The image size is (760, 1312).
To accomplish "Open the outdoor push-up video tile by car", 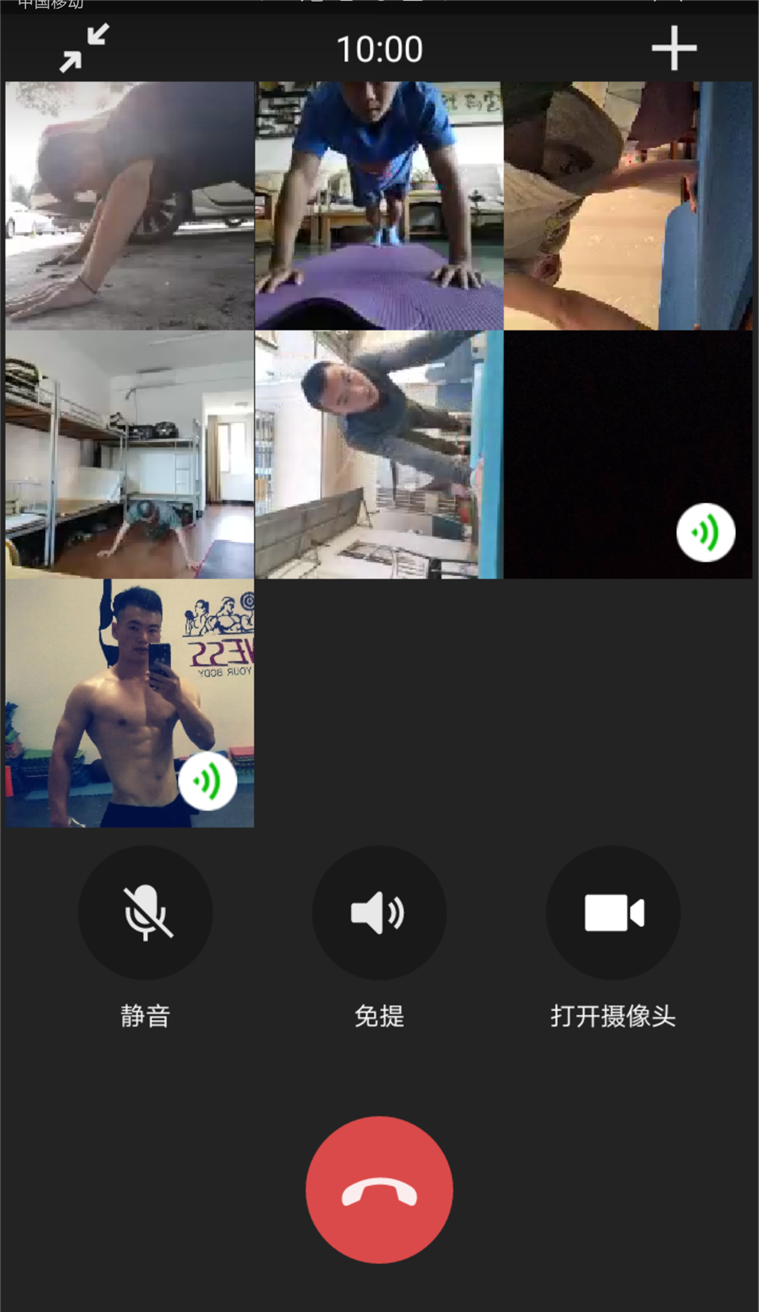I will tap(129, 205).
